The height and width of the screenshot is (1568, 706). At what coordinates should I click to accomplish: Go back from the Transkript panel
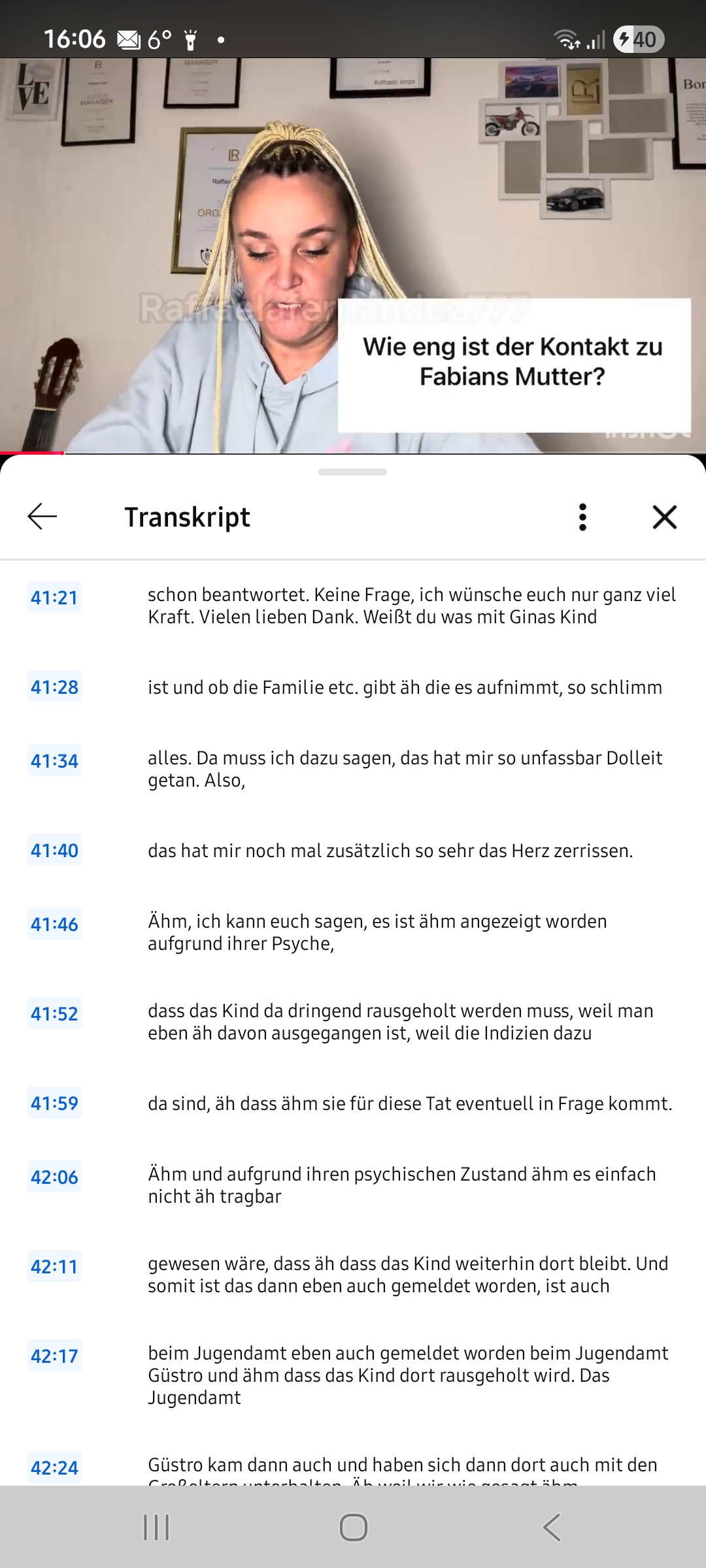tap(42, 517)
